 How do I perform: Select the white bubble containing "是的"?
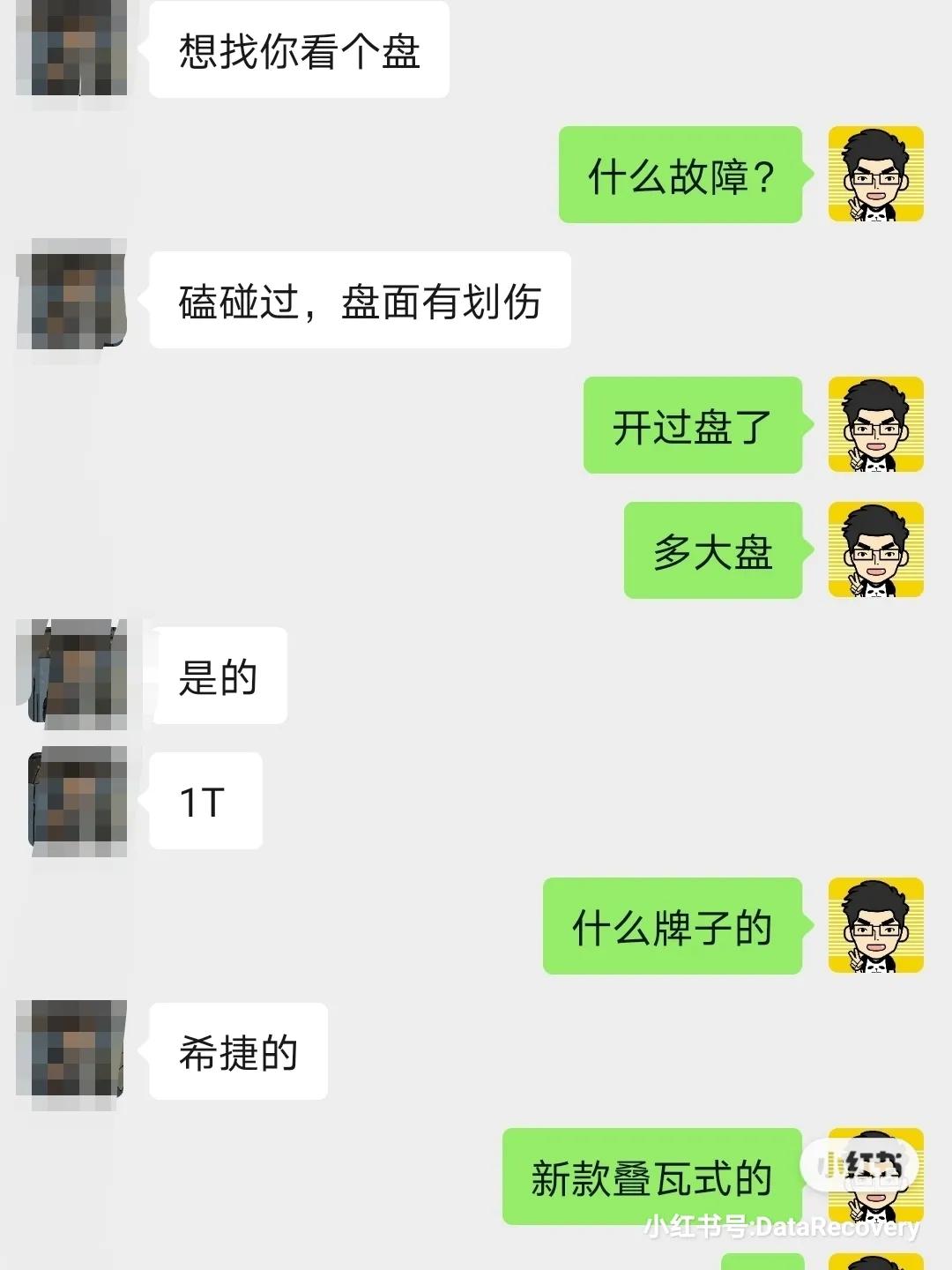click(x=217, y=675)
